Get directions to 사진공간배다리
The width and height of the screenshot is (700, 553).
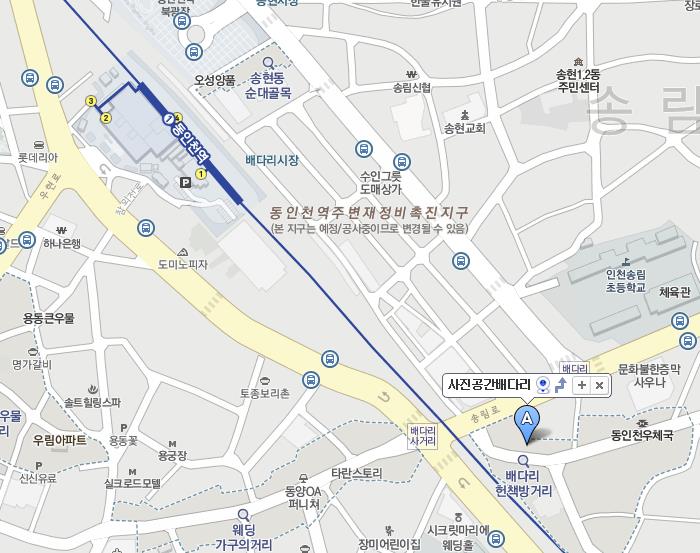click(561, 385)
